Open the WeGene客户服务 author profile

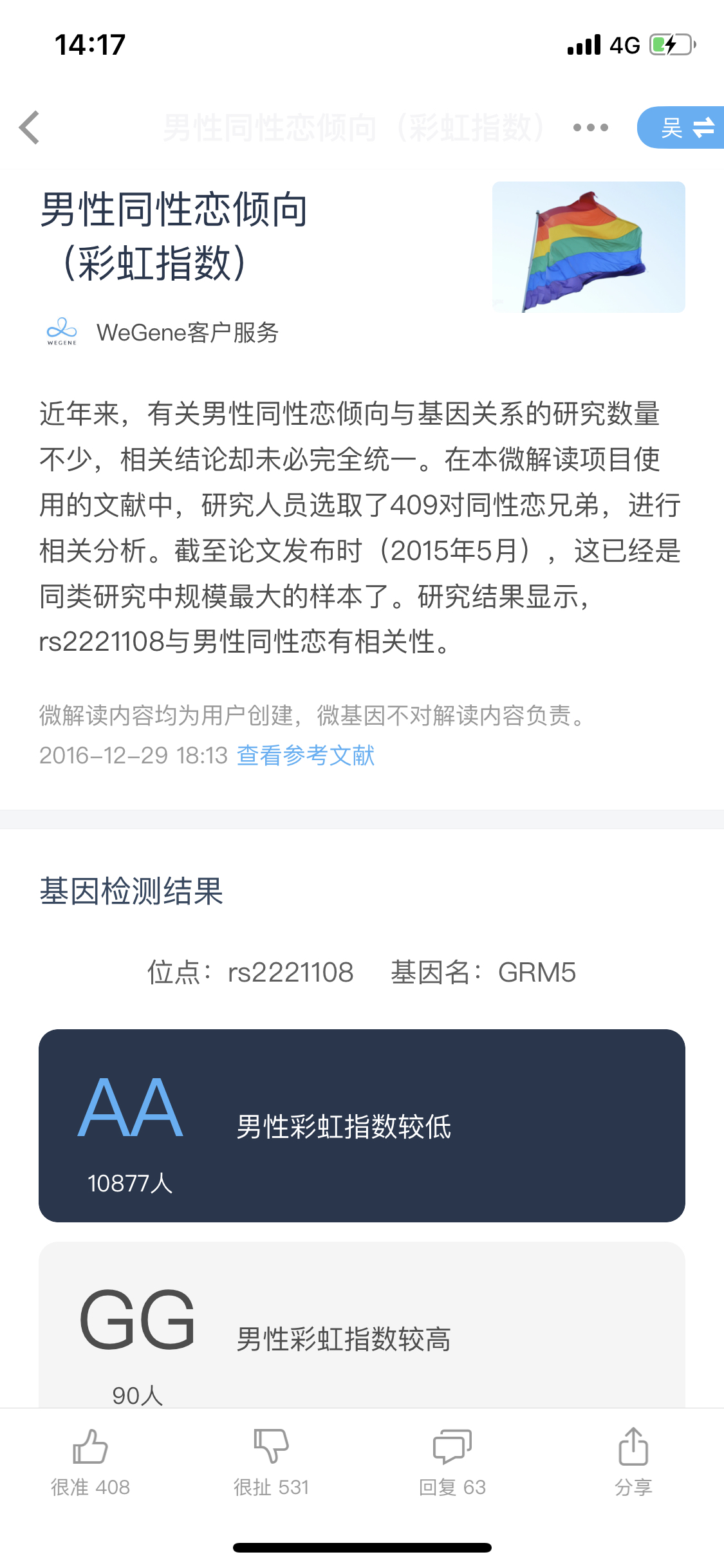pyautogui.click(x=162, y=332)
